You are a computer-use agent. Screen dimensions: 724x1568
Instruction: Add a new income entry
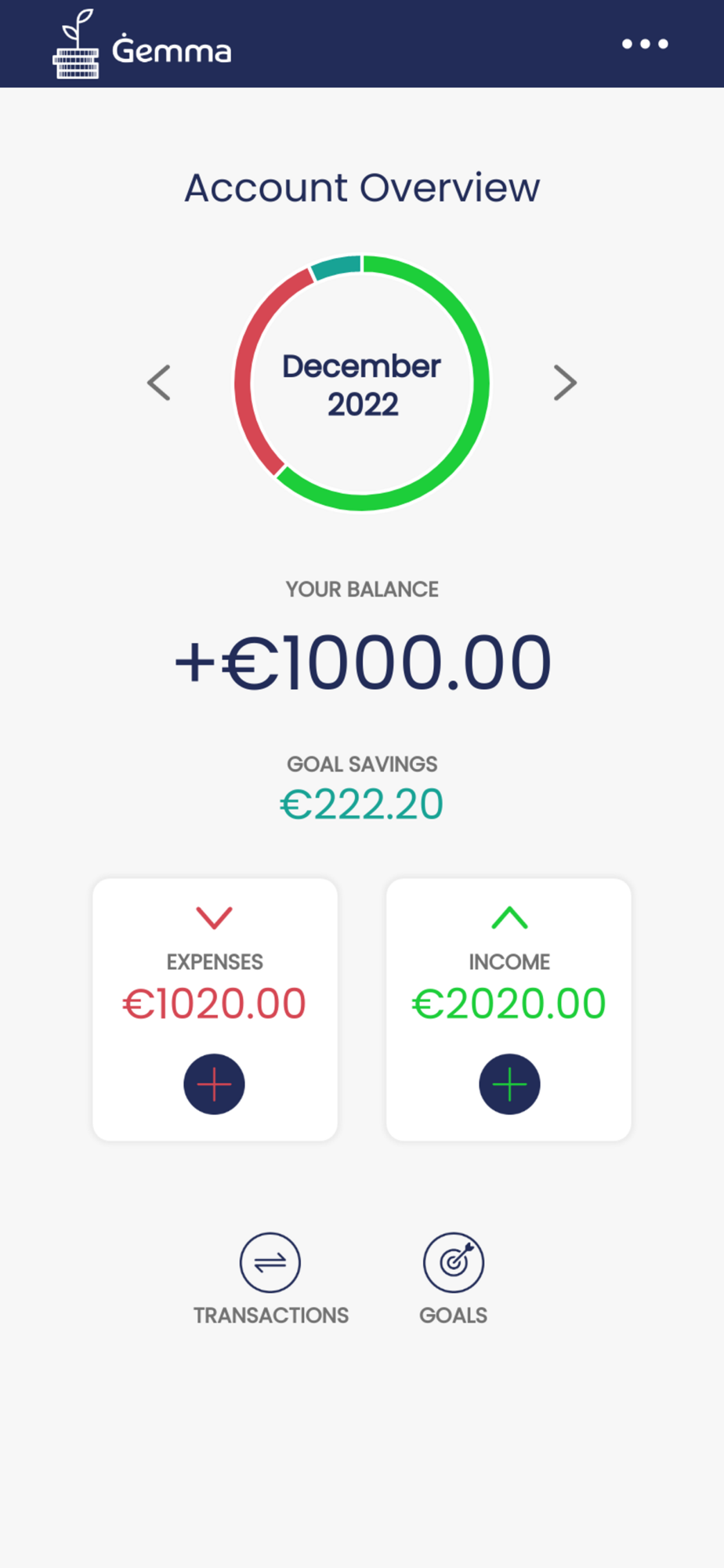tap(509, 1084)
